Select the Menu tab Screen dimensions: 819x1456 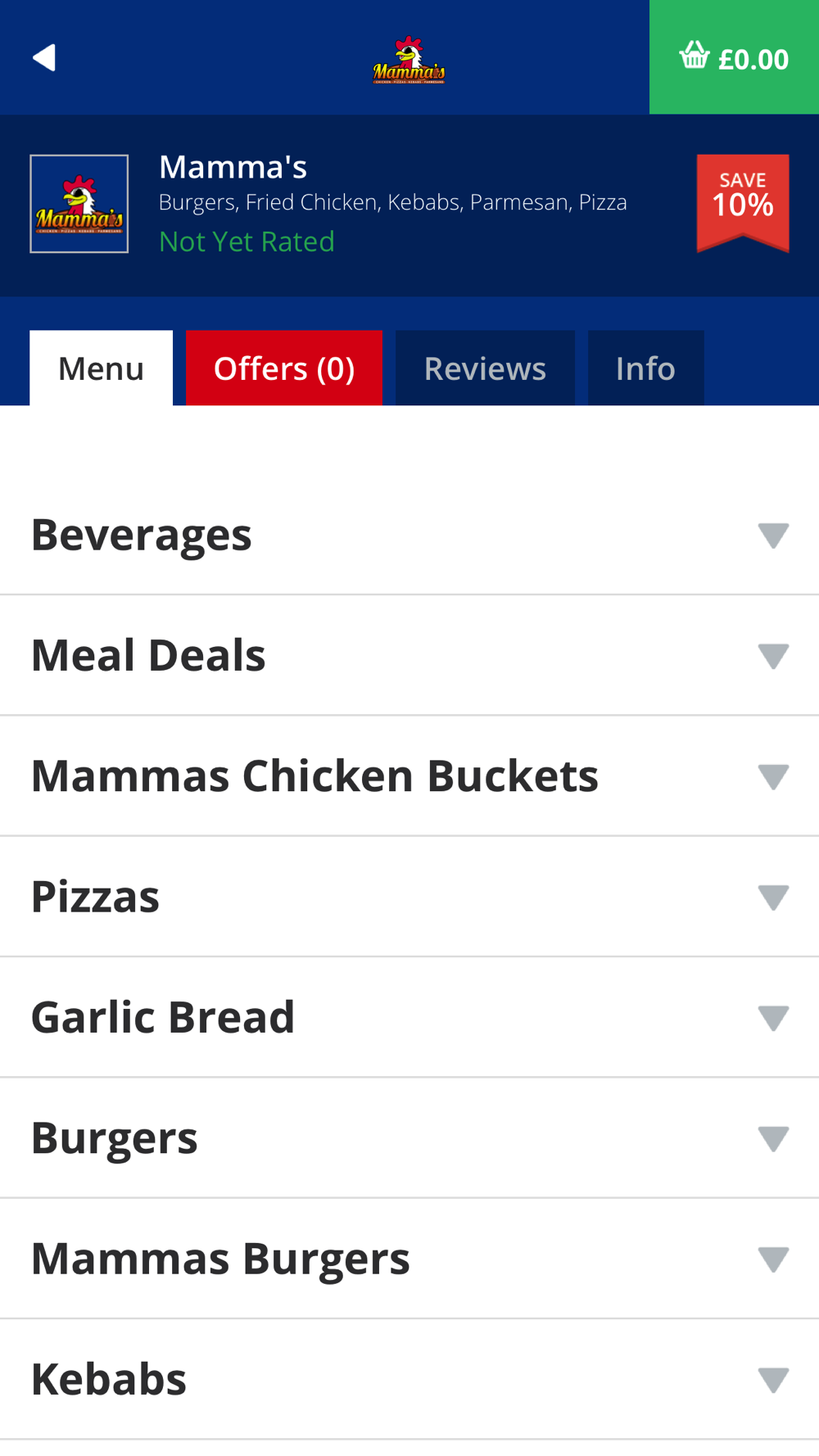coord(101,368)
